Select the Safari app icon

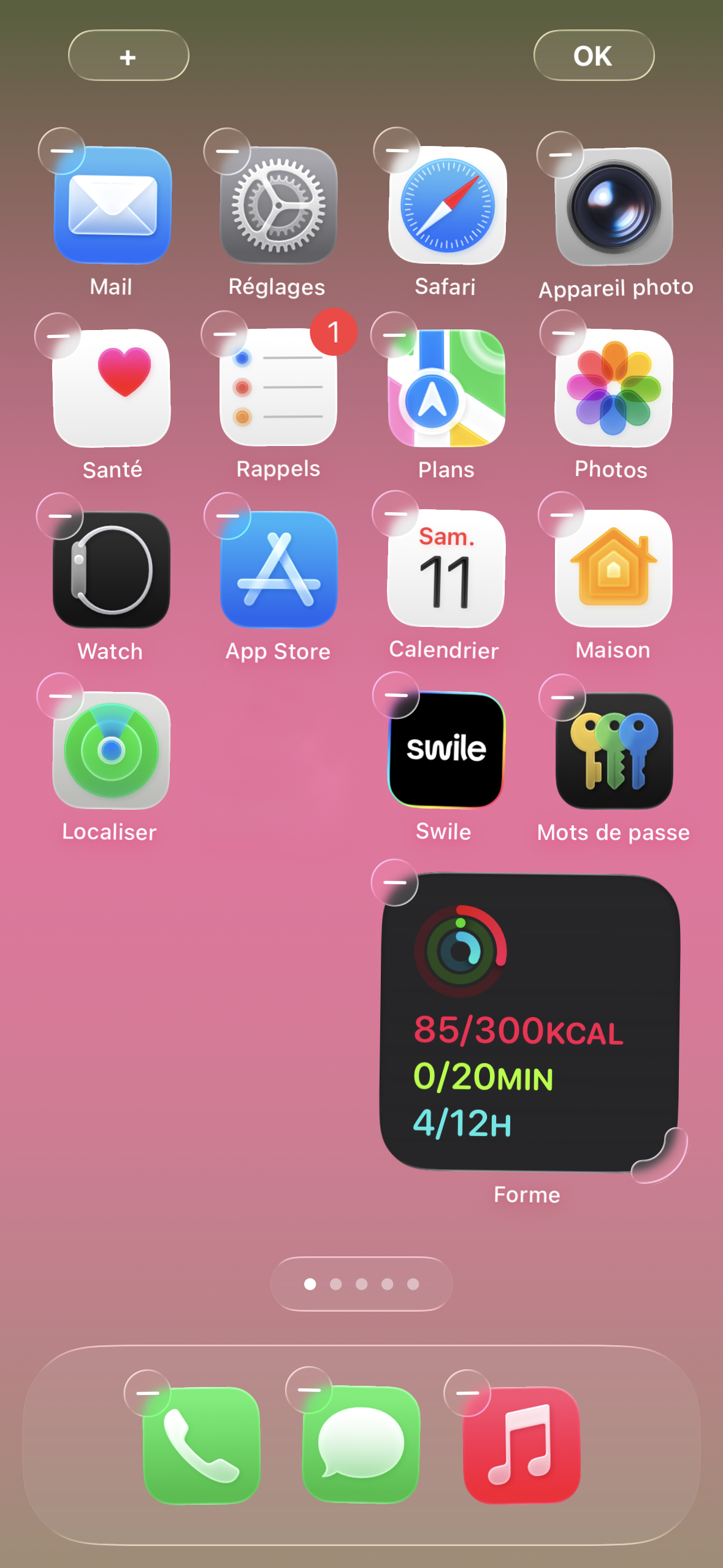click(447, 206)
